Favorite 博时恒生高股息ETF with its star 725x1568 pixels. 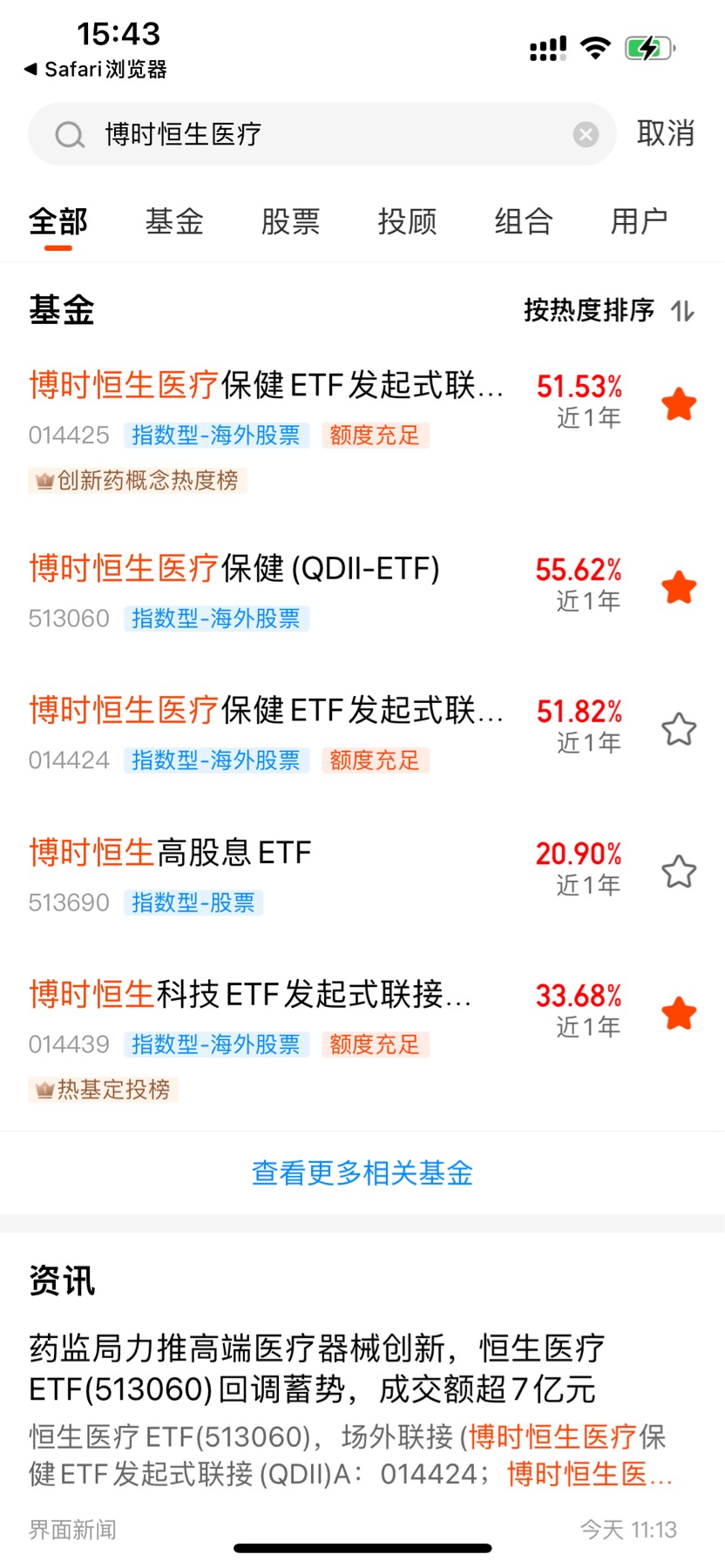(x=679, y=872)
